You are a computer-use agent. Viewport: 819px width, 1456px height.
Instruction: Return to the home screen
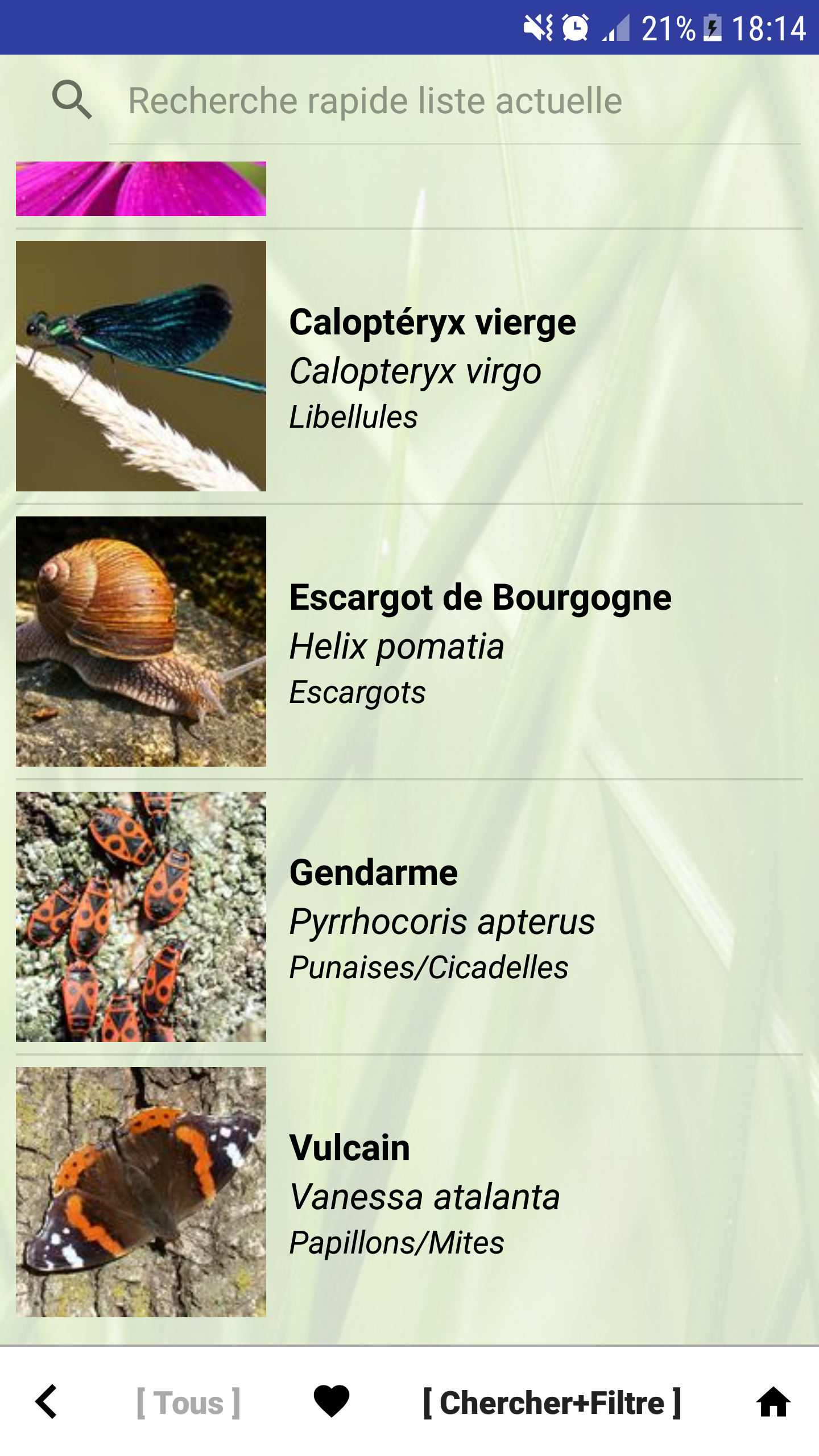(x=773, y=1403)
